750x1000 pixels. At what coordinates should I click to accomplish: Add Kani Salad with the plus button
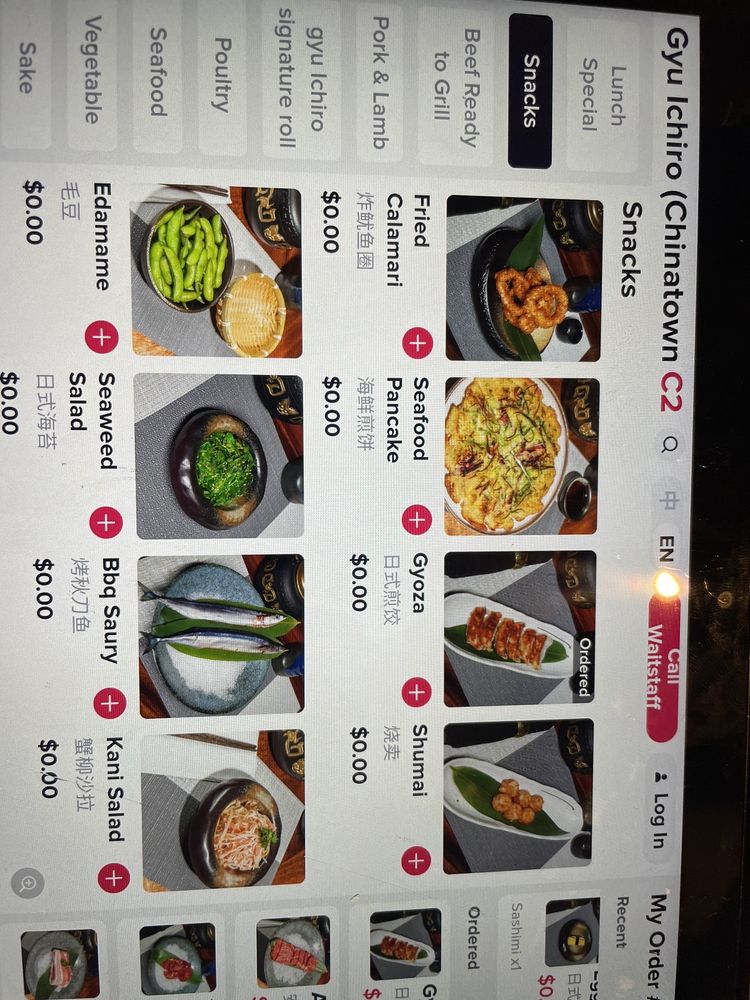pyautogui.click(x=114, y=877)
